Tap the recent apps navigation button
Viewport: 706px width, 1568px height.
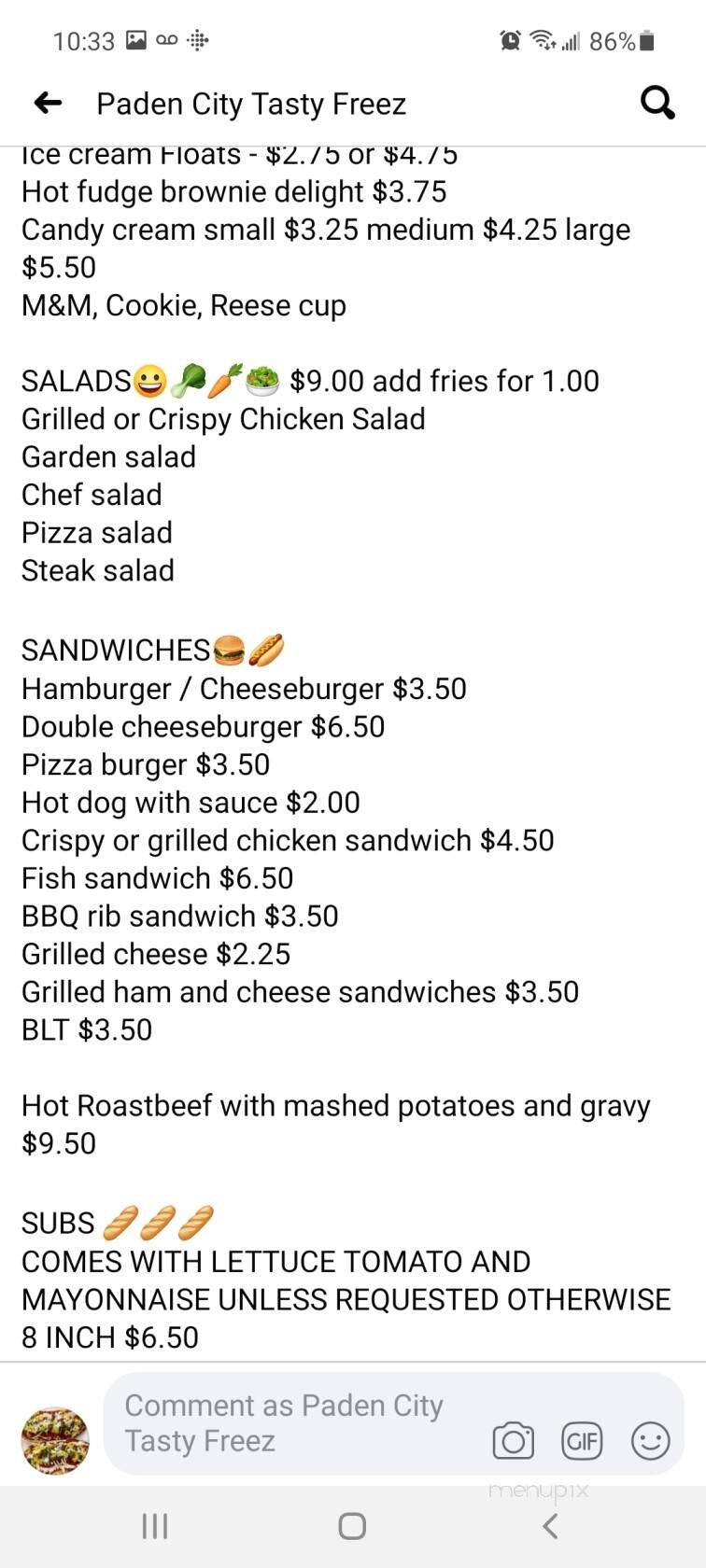coord(154,1527)
